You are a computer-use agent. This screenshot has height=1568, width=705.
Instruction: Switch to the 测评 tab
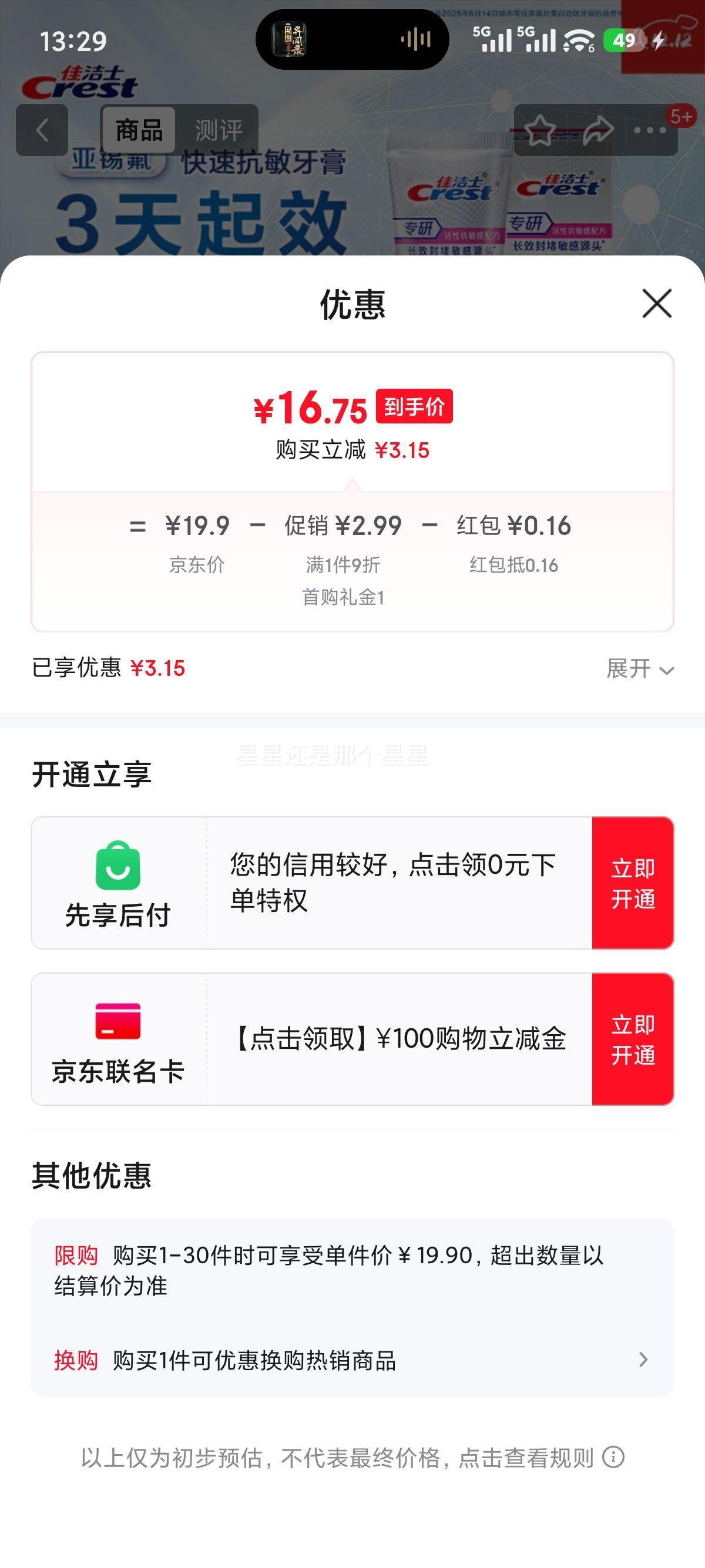point(219,130)
